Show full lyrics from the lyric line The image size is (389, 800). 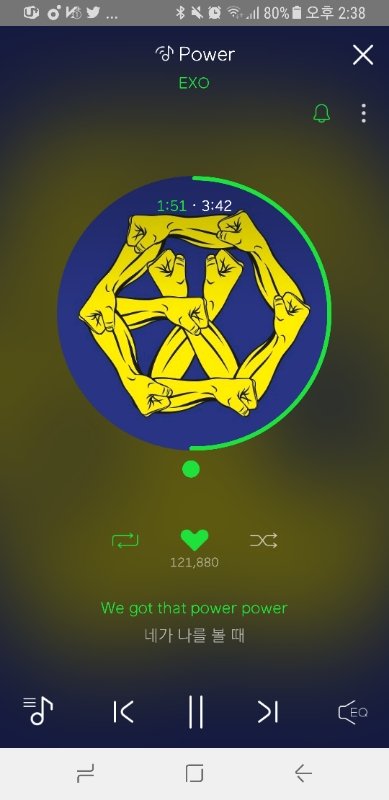194,621
